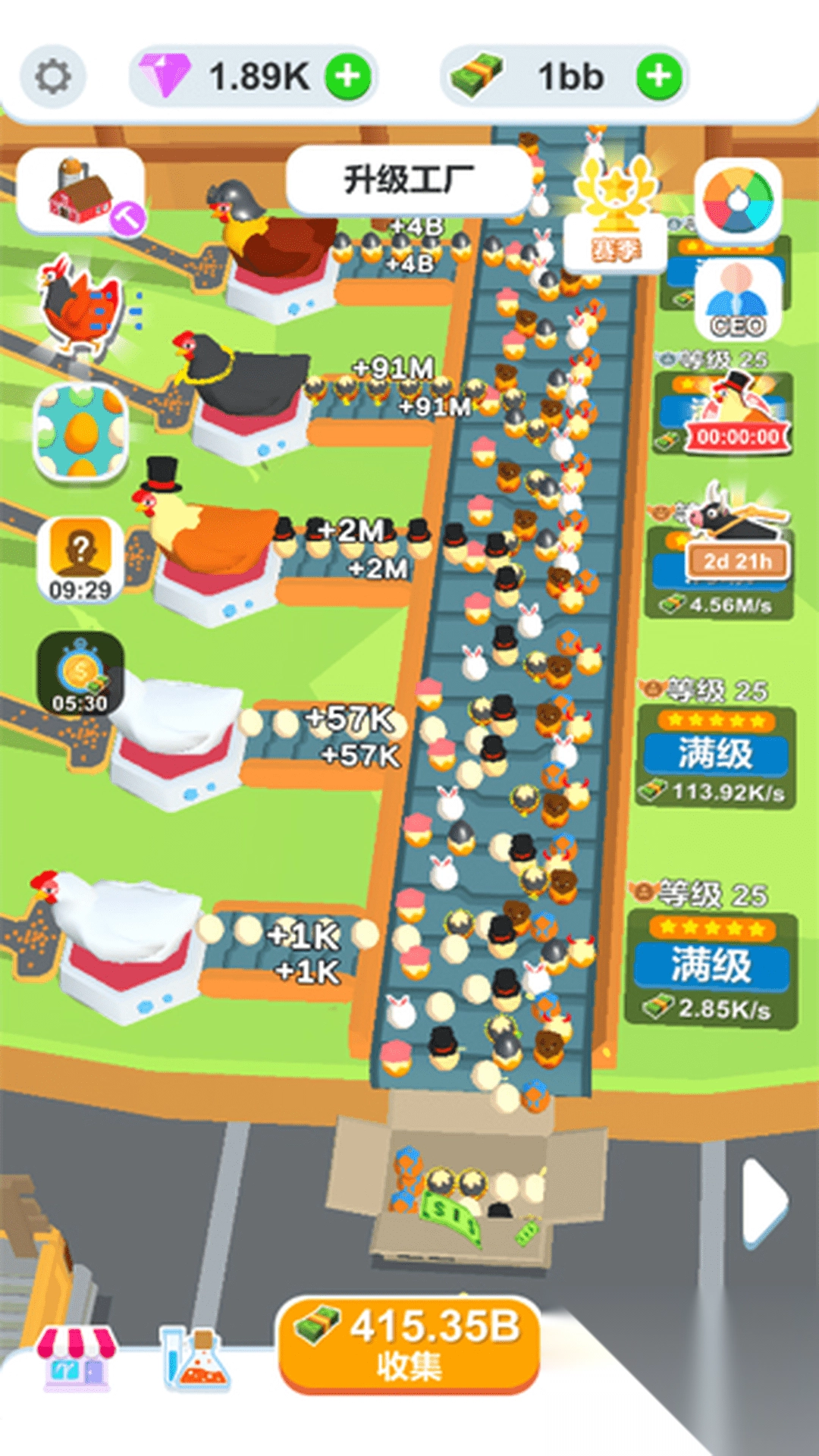Image resolution: width=819 pixels, height=1456 pixels.
Task: Collect 415.35B cash with 收集
Action: (x=409, y=1345)
